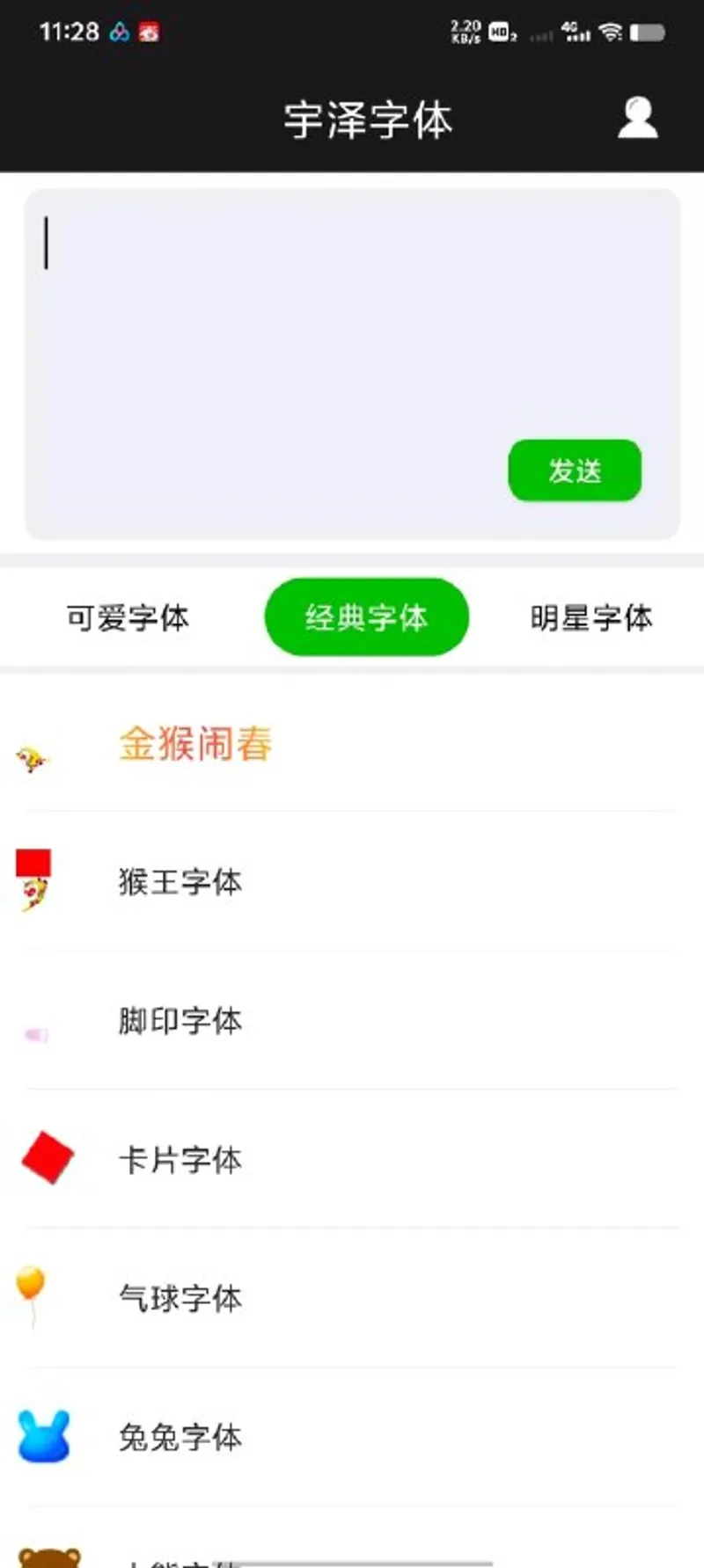Select the 经典字体 tab
Screen dimensions: 704x1568
(x=366, y=616)
